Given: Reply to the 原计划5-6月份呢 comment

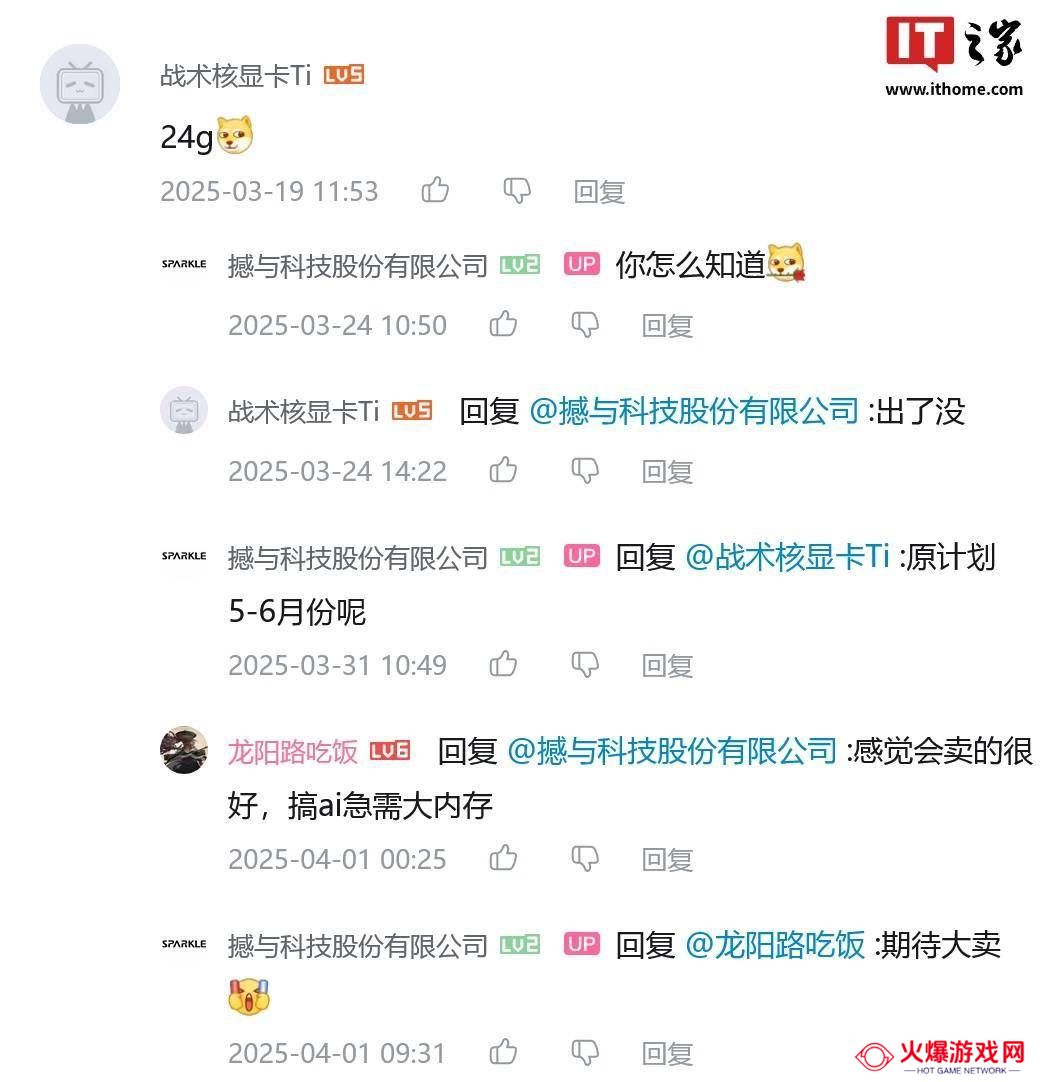Looking at the screenshot, I should click(667, 666).
